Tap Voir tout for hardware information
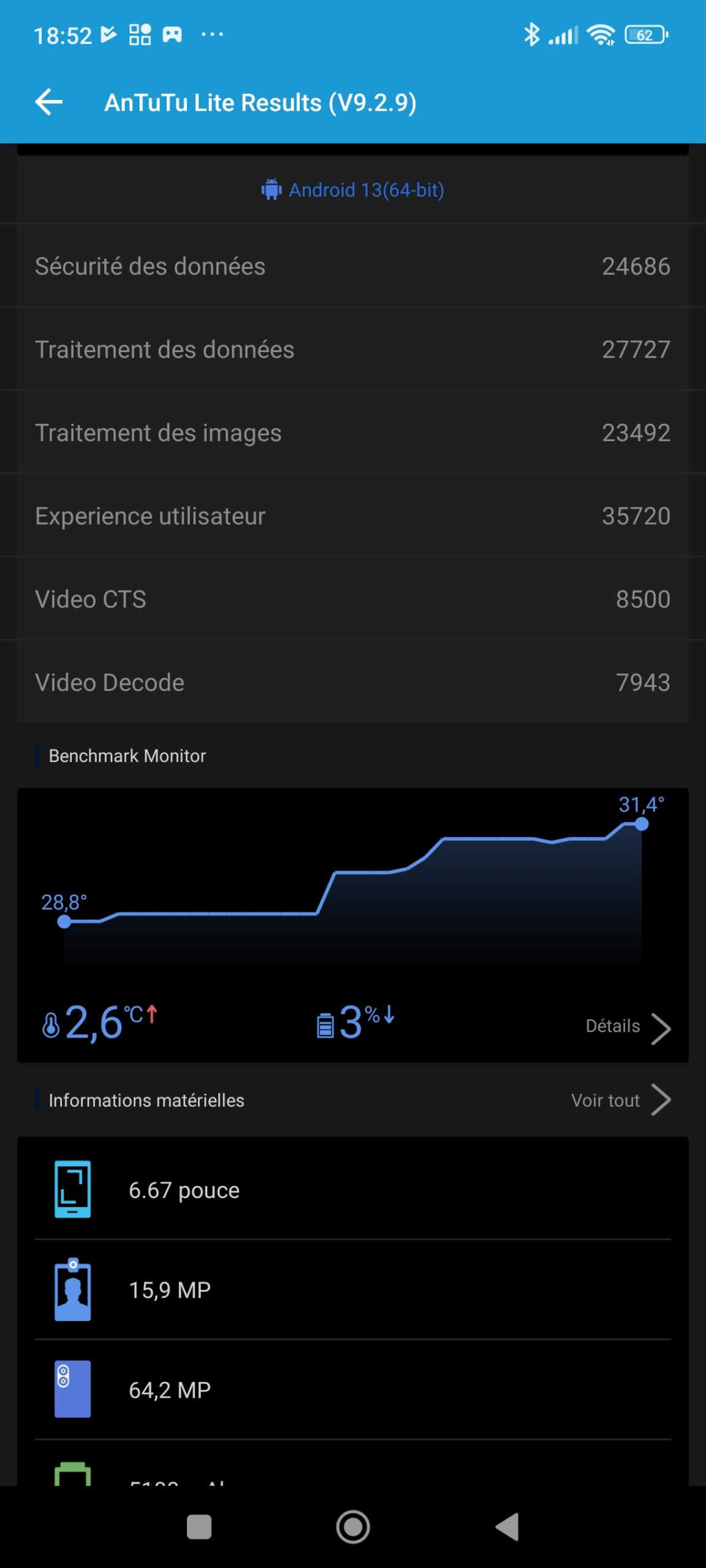The height and width of the screenshot is (1568, 706). click(x=620, y=1101)
